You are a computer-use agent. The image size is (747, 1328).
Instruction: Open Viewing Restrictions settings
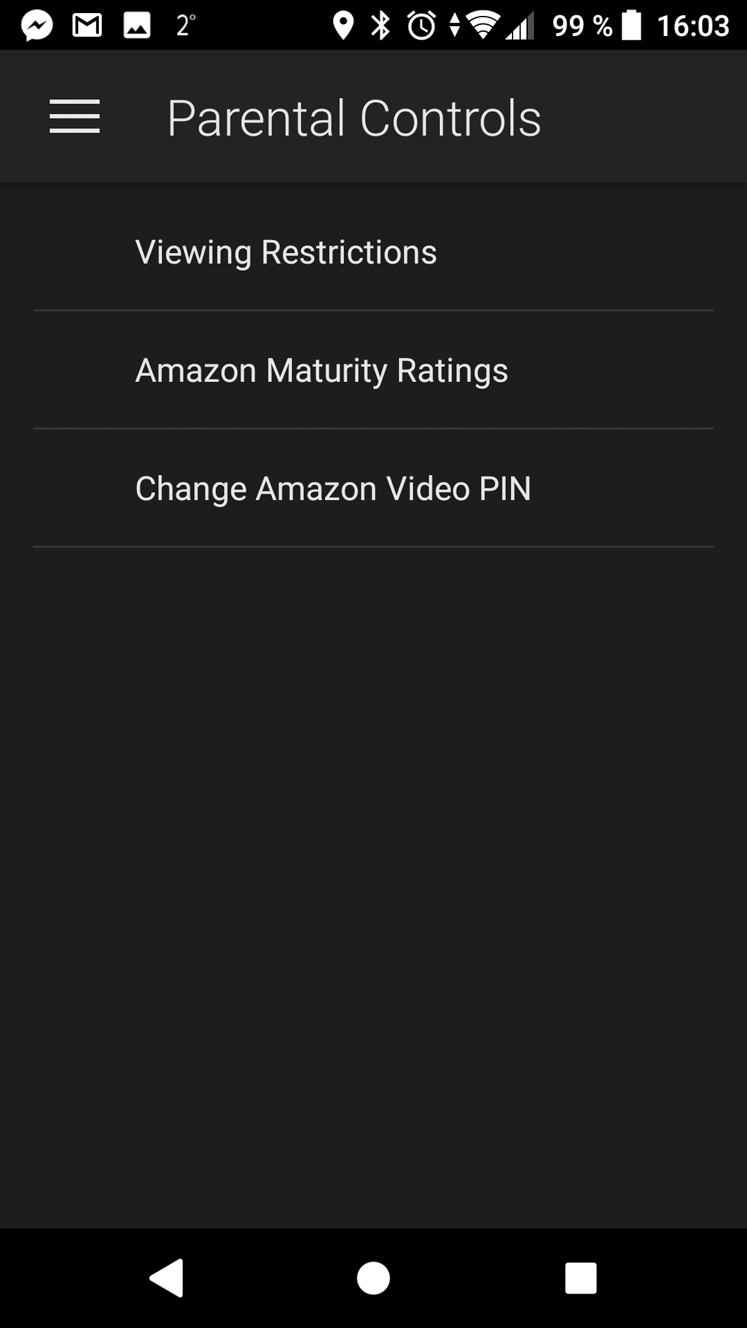point(373,252)
